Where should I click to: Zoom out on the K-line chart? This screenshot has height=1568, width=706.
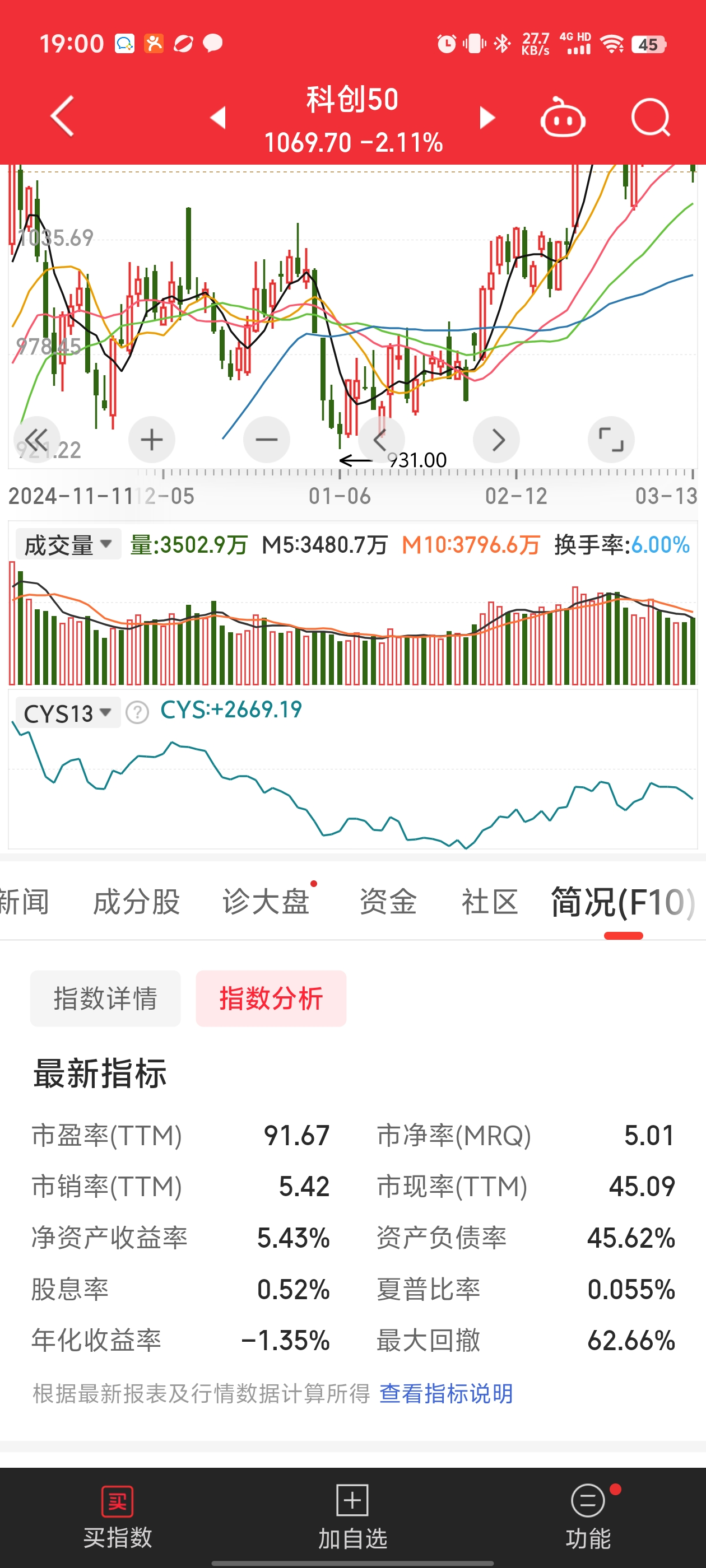click(266, 440)
